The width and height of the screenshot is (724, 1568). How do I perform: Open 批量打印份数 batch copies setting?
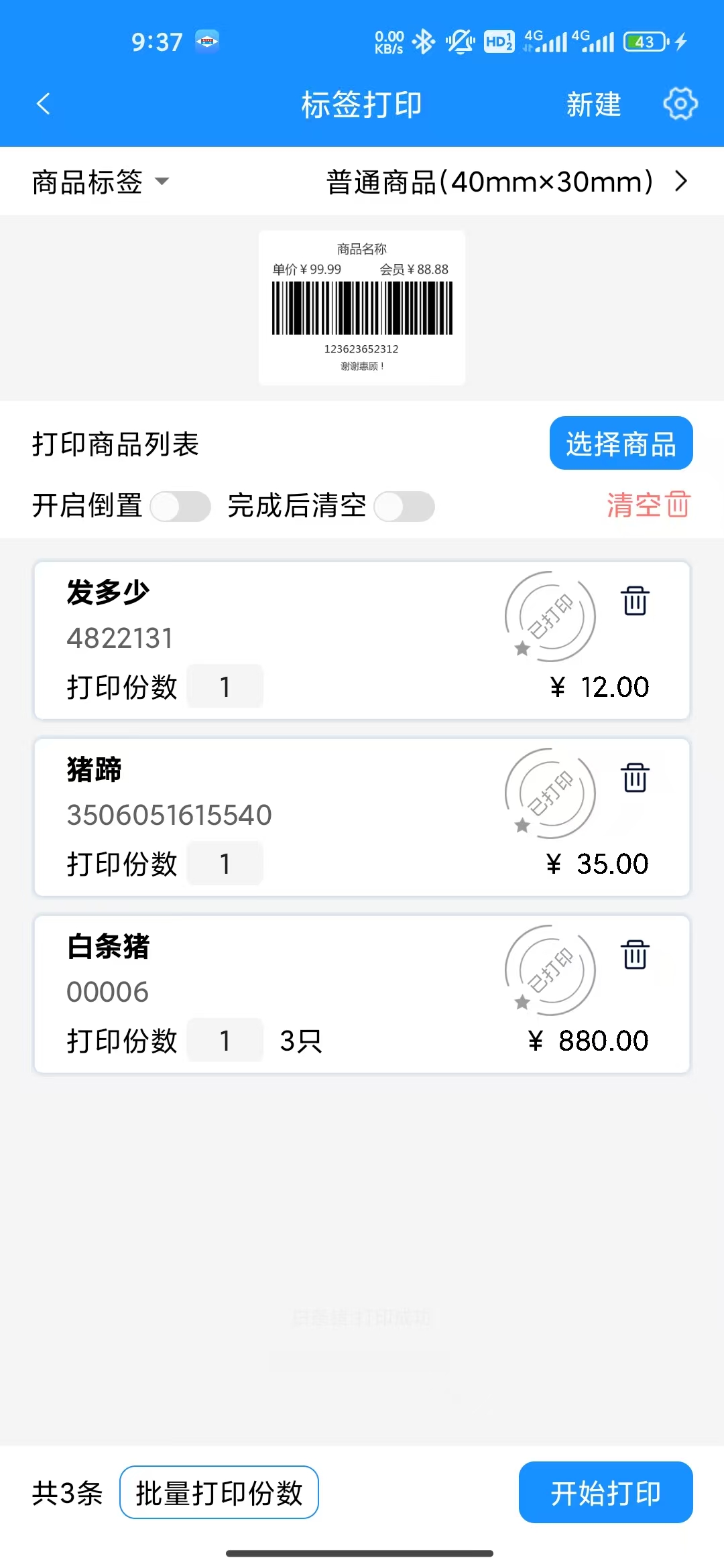point(219,1493)
